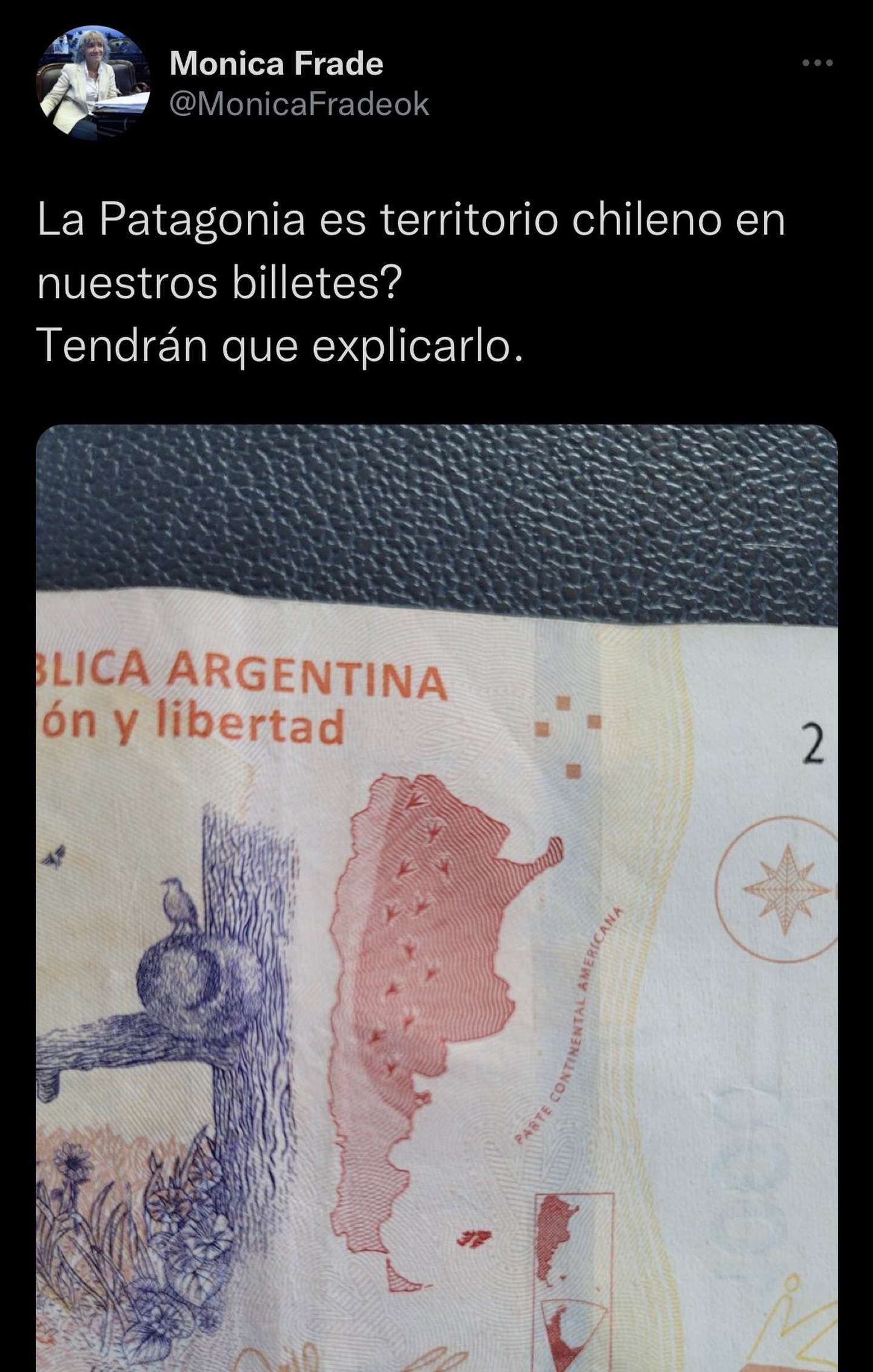Screen dimensions: 873x1372
Task: Open the attached banknote photo
Action: pos(436,898)
